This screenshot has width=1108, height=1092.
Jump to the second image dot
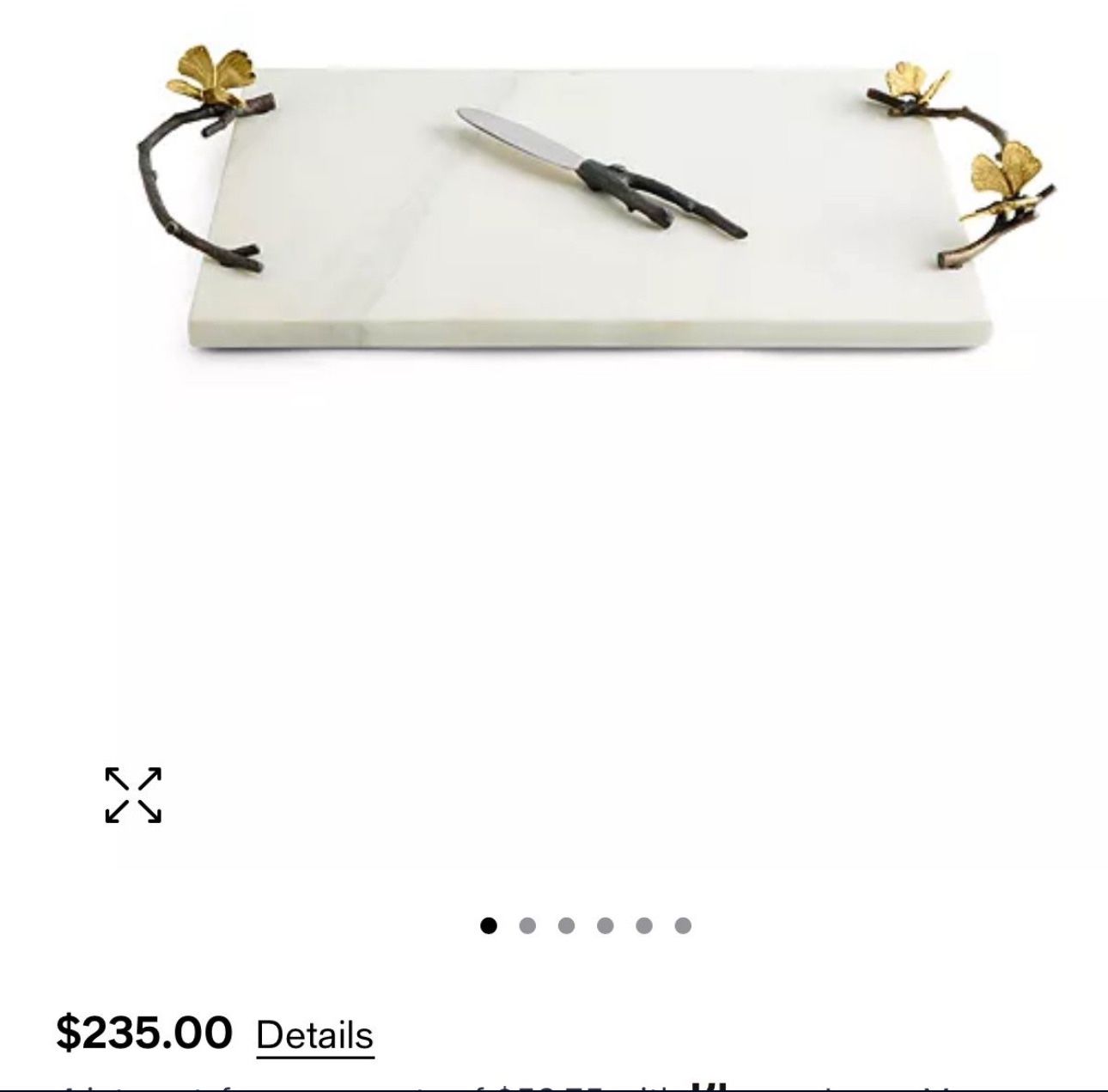(x=527, y=925)
